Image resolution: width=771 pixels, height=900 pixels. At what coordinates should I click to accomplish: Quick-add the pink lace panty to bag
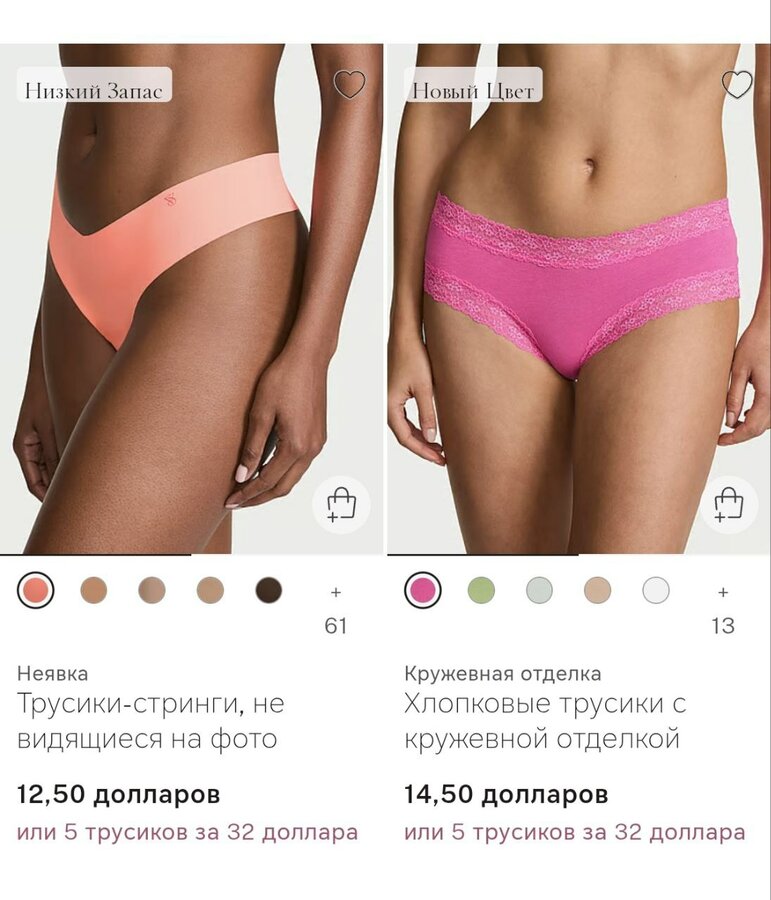728,505
